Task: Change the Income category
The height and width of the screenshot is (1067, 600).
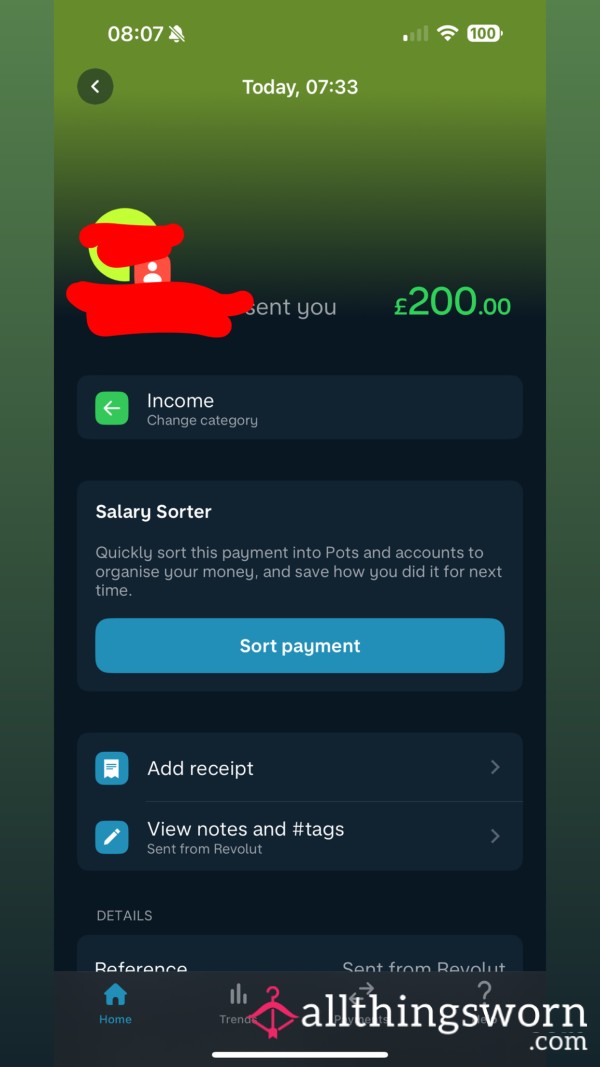Action: [x=299, y=408]
